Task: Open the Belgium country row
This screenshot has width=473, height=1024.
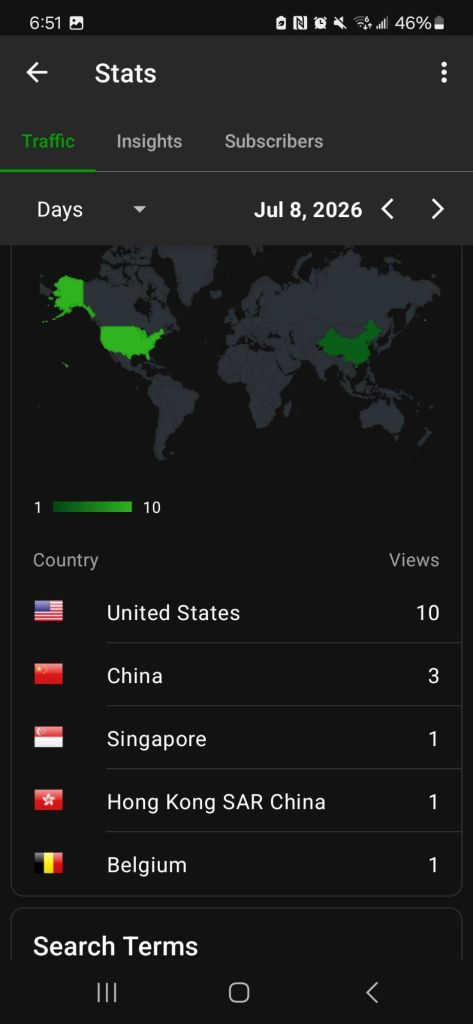Action: click(x=236, y=864)
